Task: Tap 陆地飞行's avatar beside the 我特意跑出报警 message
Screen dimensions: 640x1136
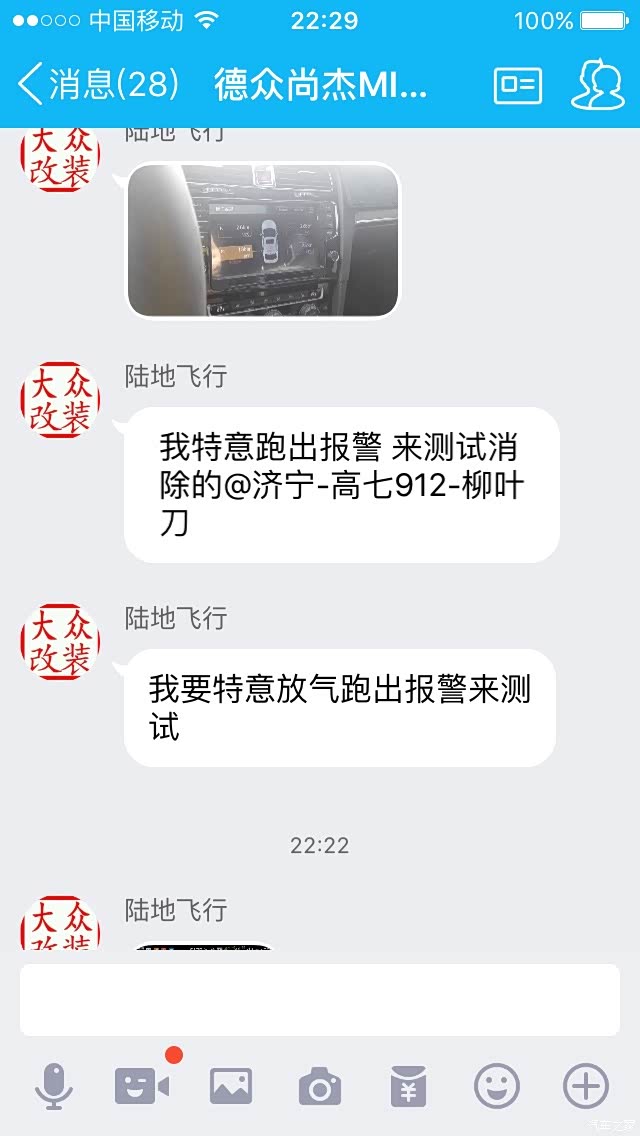Action: [x=61, y=399]
